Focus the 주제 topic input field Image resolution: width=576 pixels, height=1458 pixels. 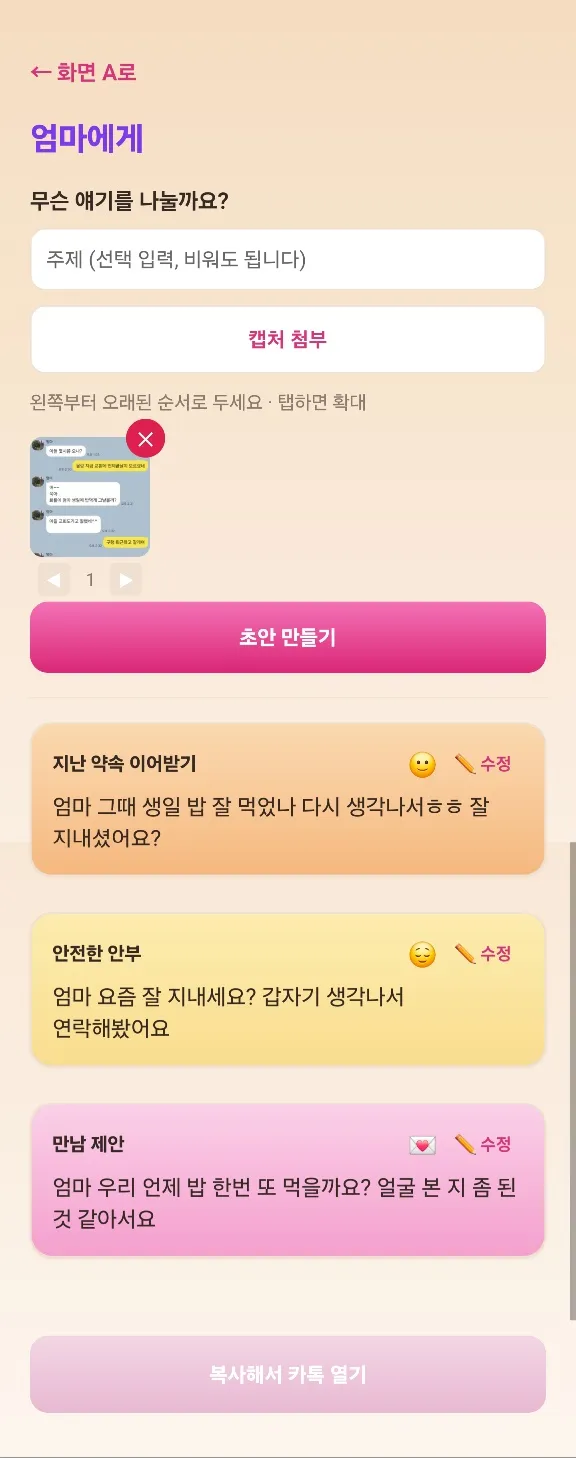coord(288,260)
